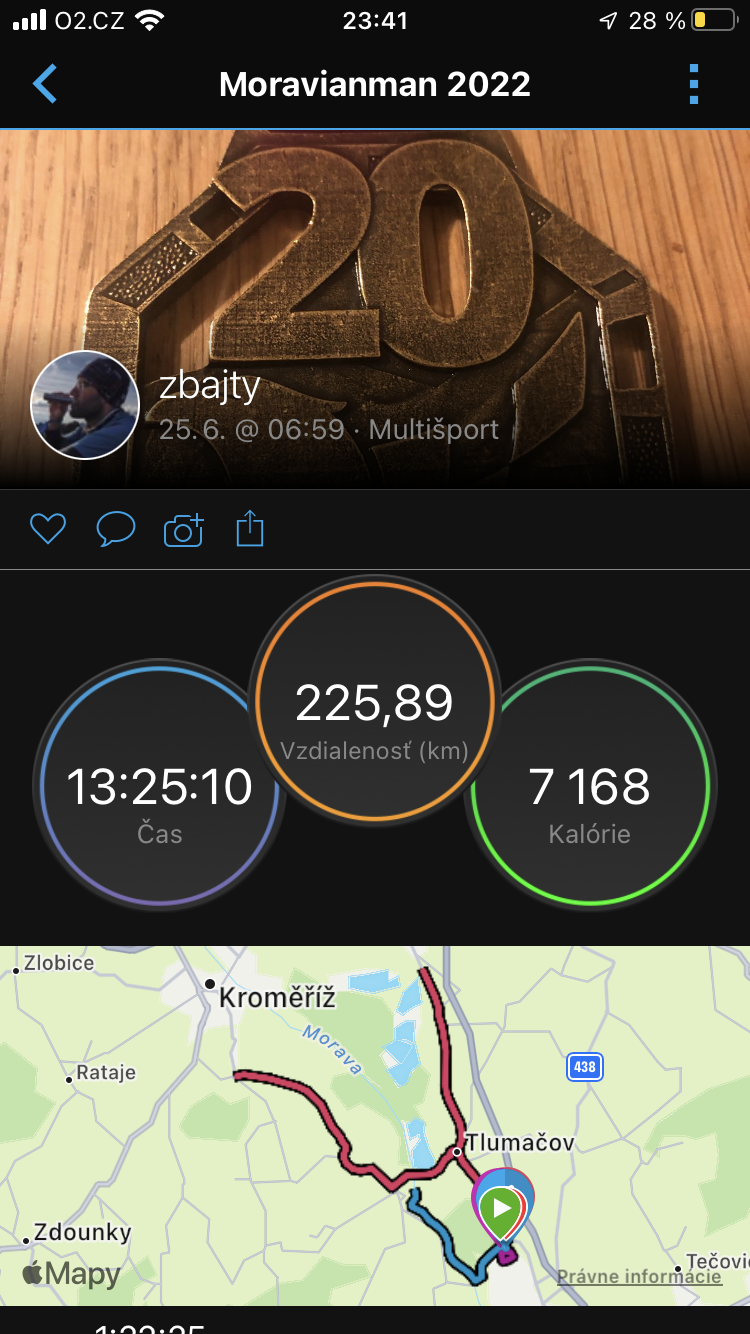Image resolution: width=750 pixels, height=1334 pixels.
Task: Open the Právne informácie link
Action: pos(639,1277)
